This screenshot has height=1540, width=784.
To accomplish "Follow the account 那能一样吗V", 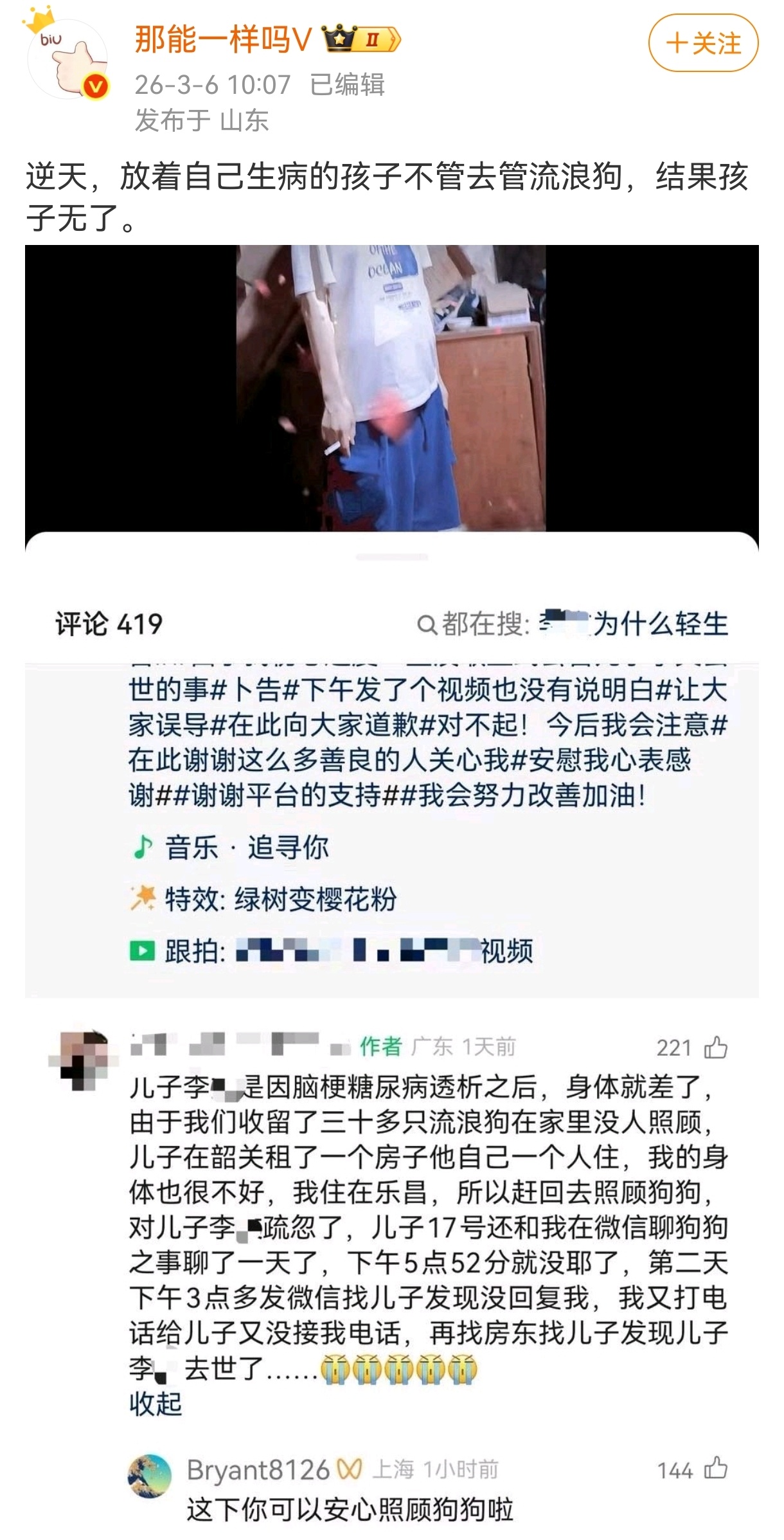I will pos(703,44).
